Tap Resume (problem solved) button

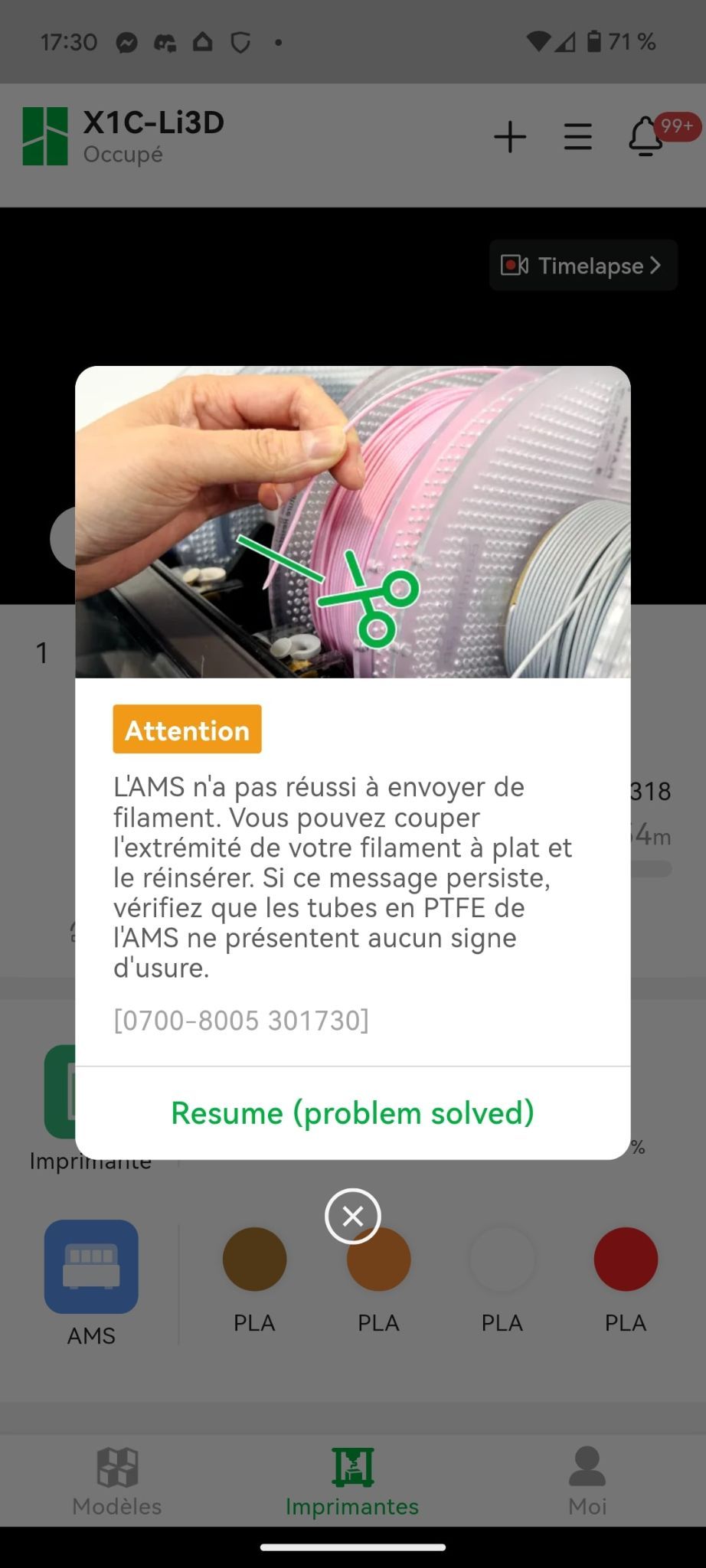[x=352, y=1112]
